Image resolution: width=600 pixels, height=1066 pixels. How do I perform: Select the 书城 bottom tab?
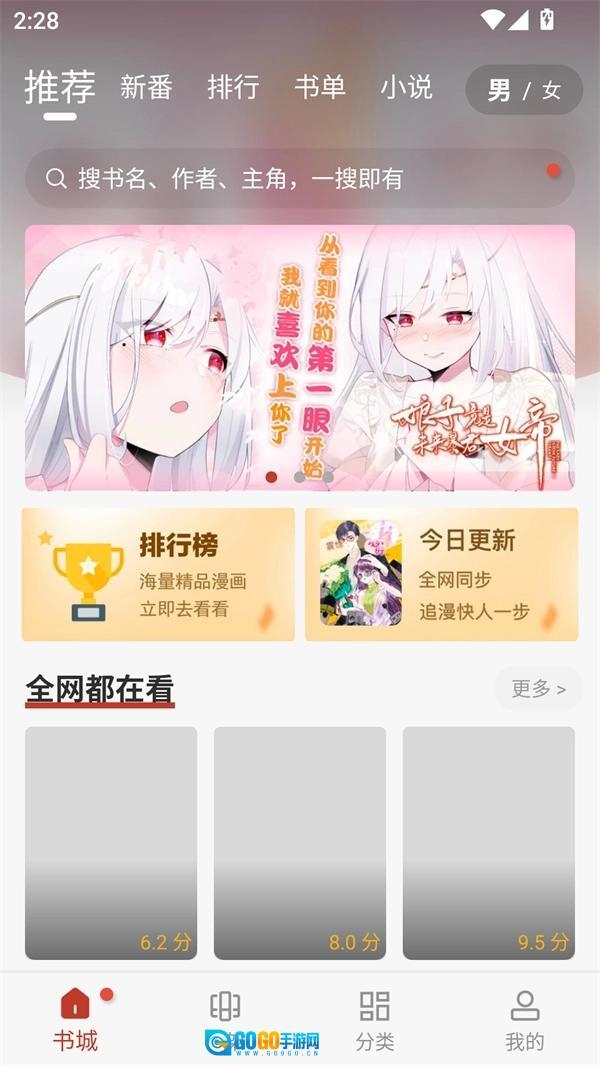coord(75,1018)
